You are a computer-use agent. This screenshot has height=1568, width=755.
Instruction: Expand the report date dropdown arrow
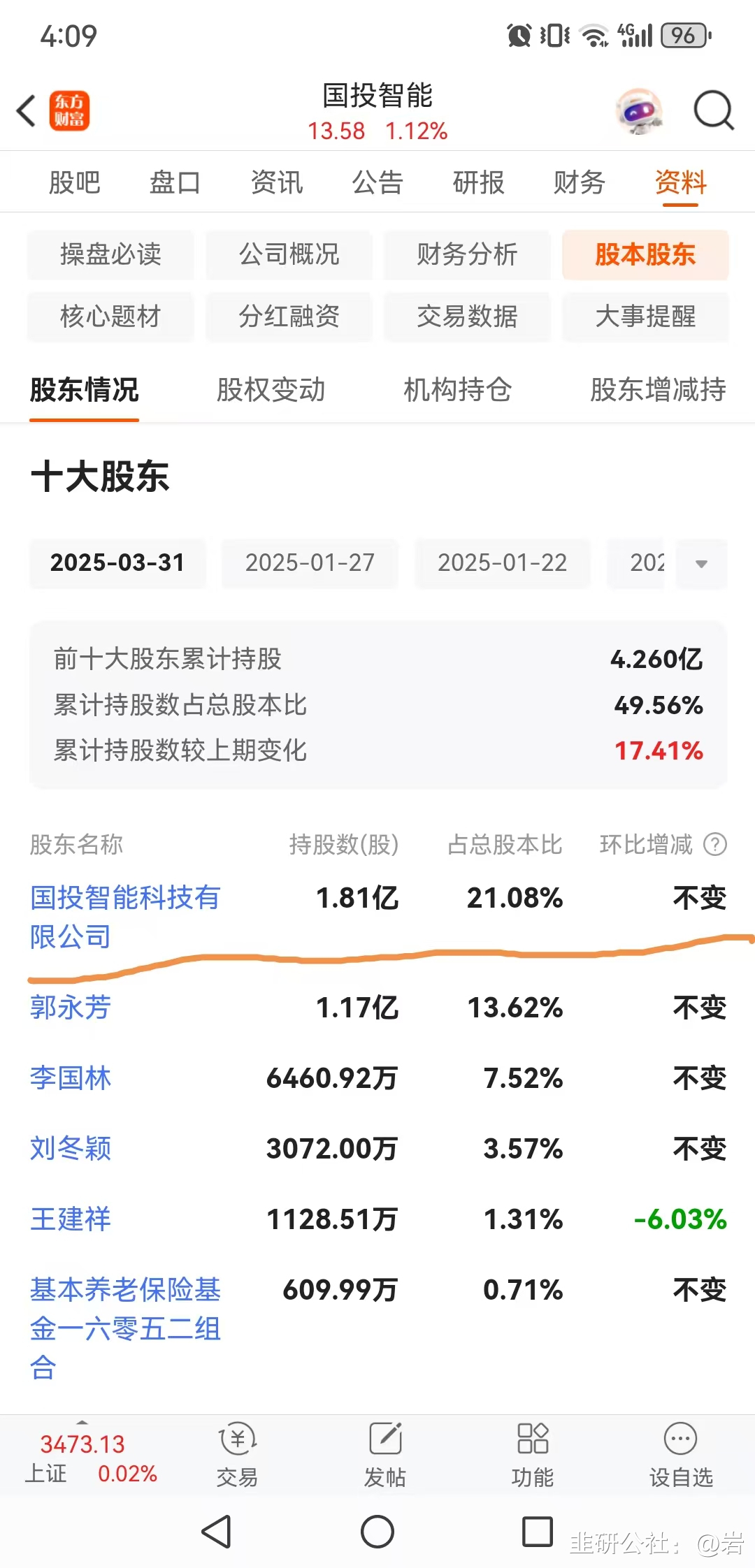701,564
